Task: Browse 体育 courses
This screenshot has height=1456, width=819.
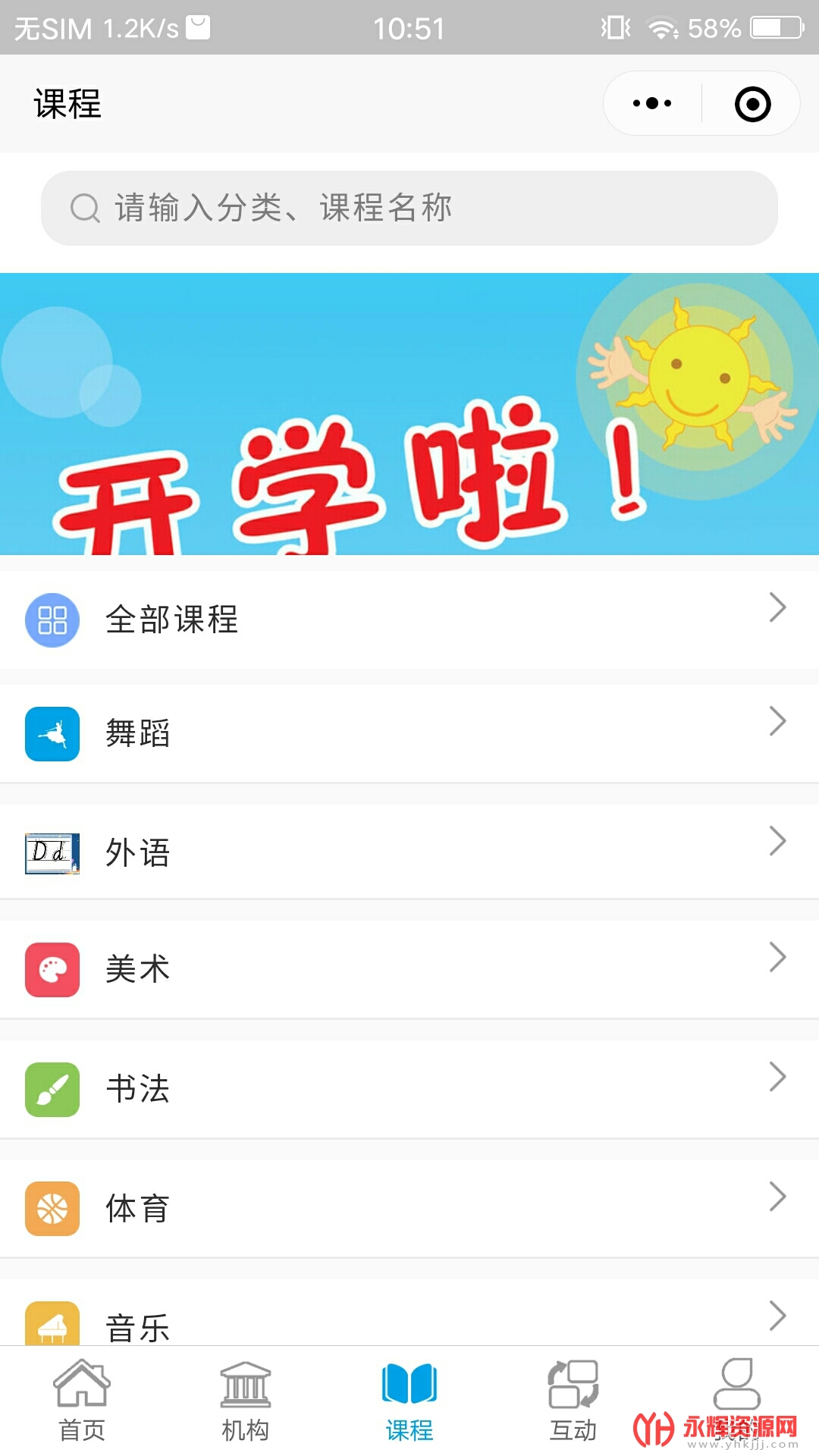Action: [409, 1208]
